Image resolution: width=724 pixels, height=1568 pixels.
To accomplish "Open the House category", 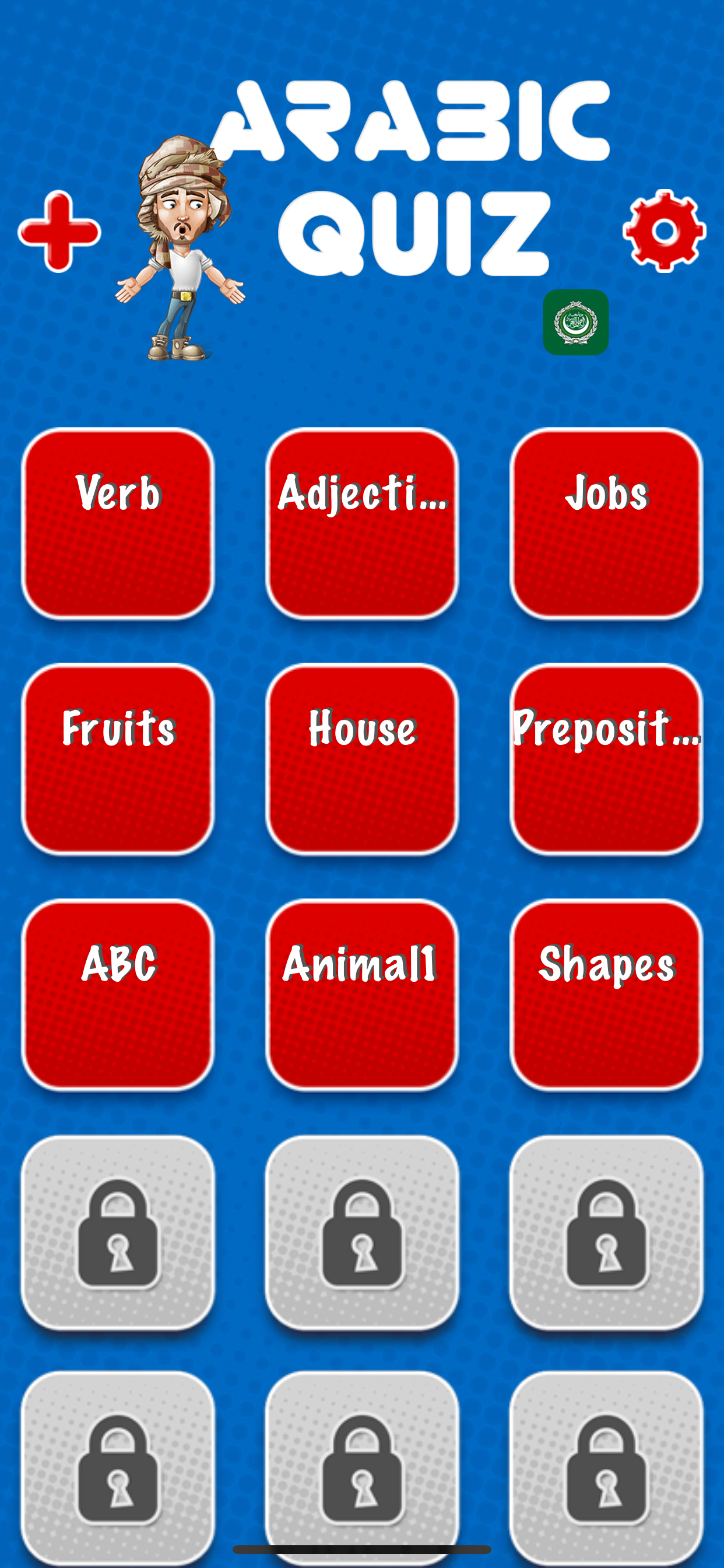I will click(362, 759).
